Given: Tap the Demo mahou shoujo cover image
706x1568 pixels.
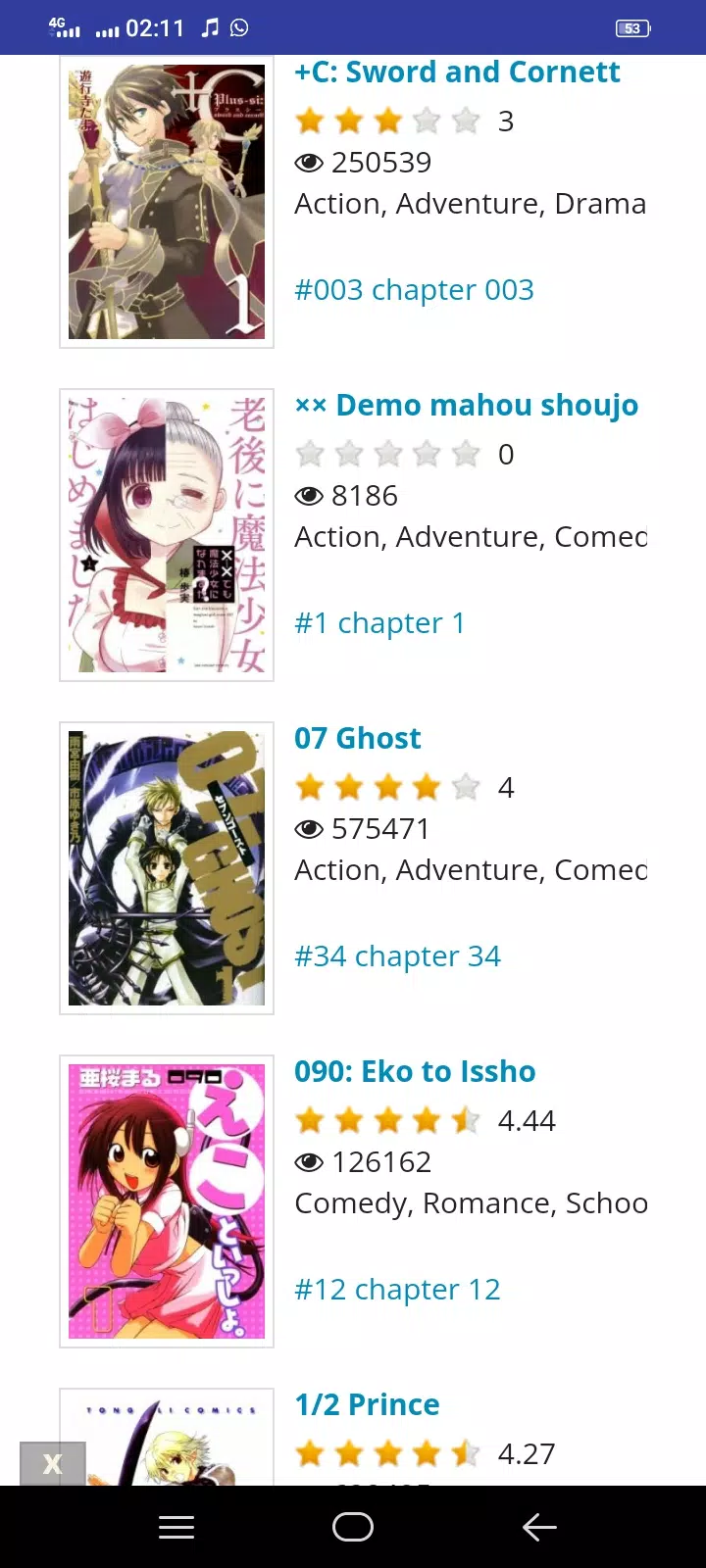Looking at the screenshot, I should [x=167, y=535].
